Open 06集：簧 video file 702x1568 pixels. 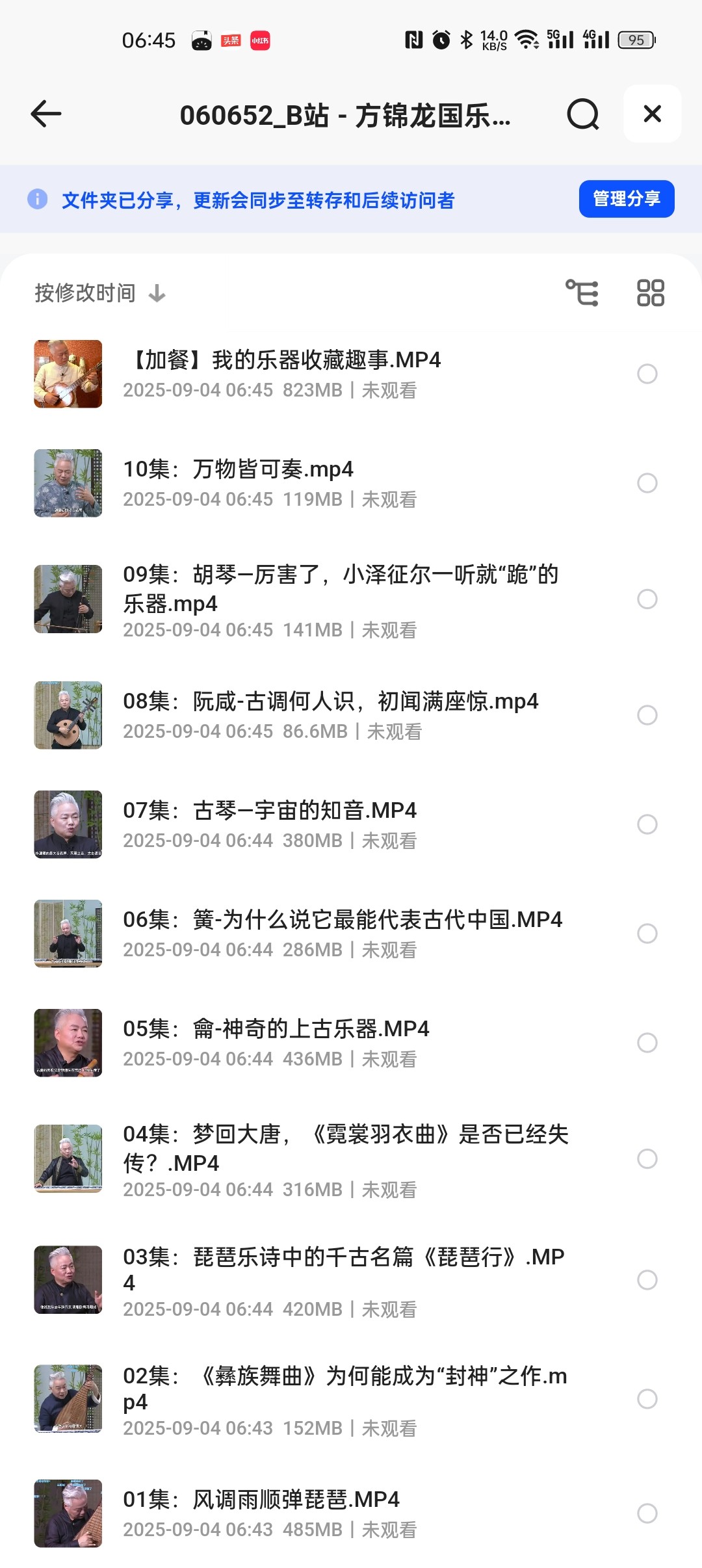click(341, 933)
